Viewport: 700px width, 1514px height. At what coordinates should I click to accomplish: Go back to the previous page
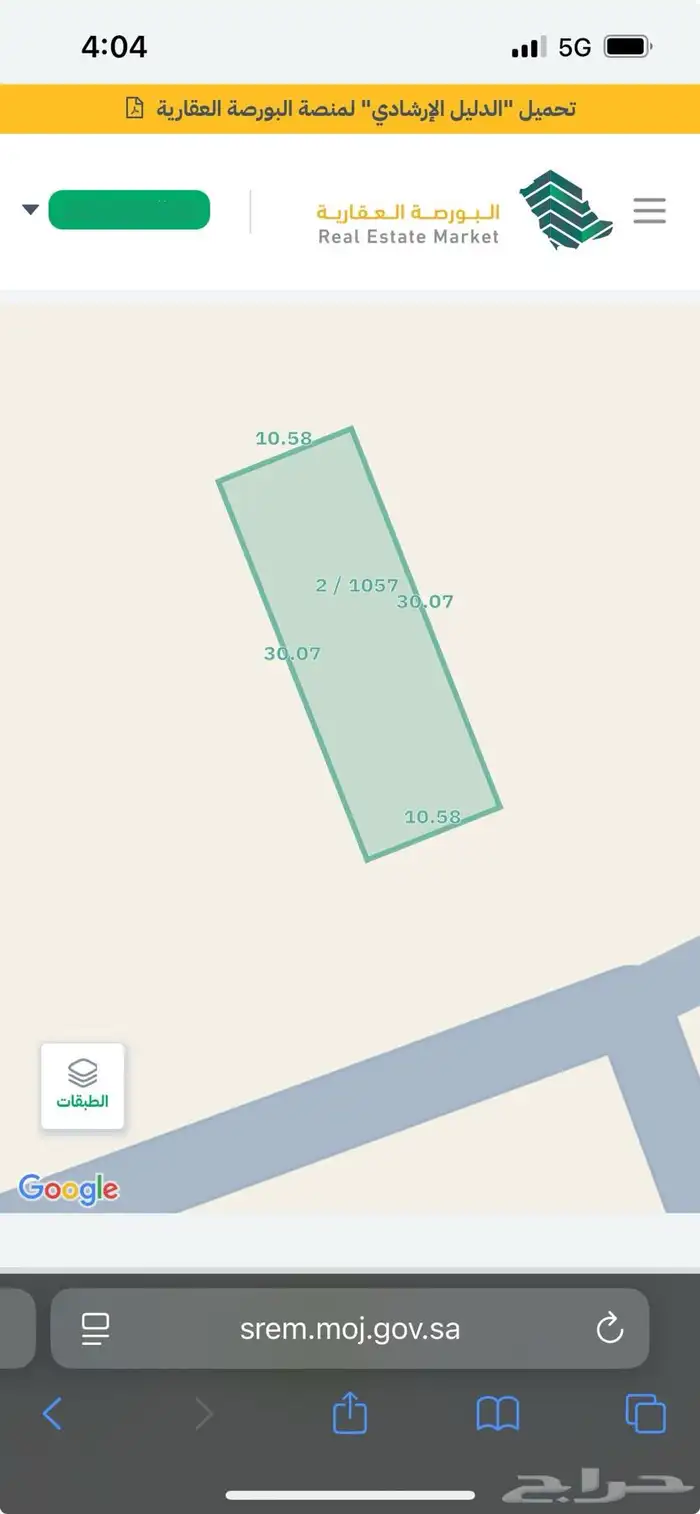pyautogui.click(x=52, y=1414)
